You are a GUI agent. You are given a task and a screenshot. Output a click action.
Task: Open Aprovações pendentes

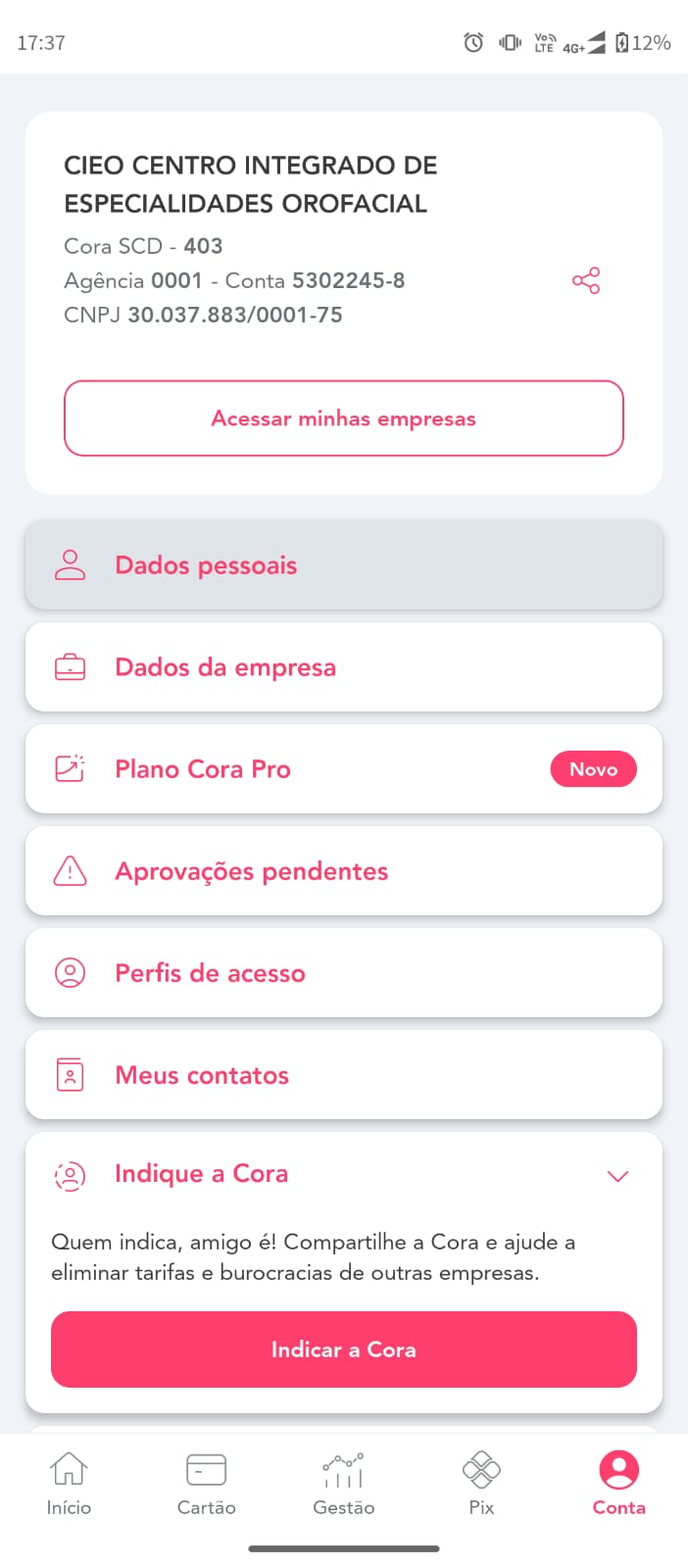pos(343,871)
